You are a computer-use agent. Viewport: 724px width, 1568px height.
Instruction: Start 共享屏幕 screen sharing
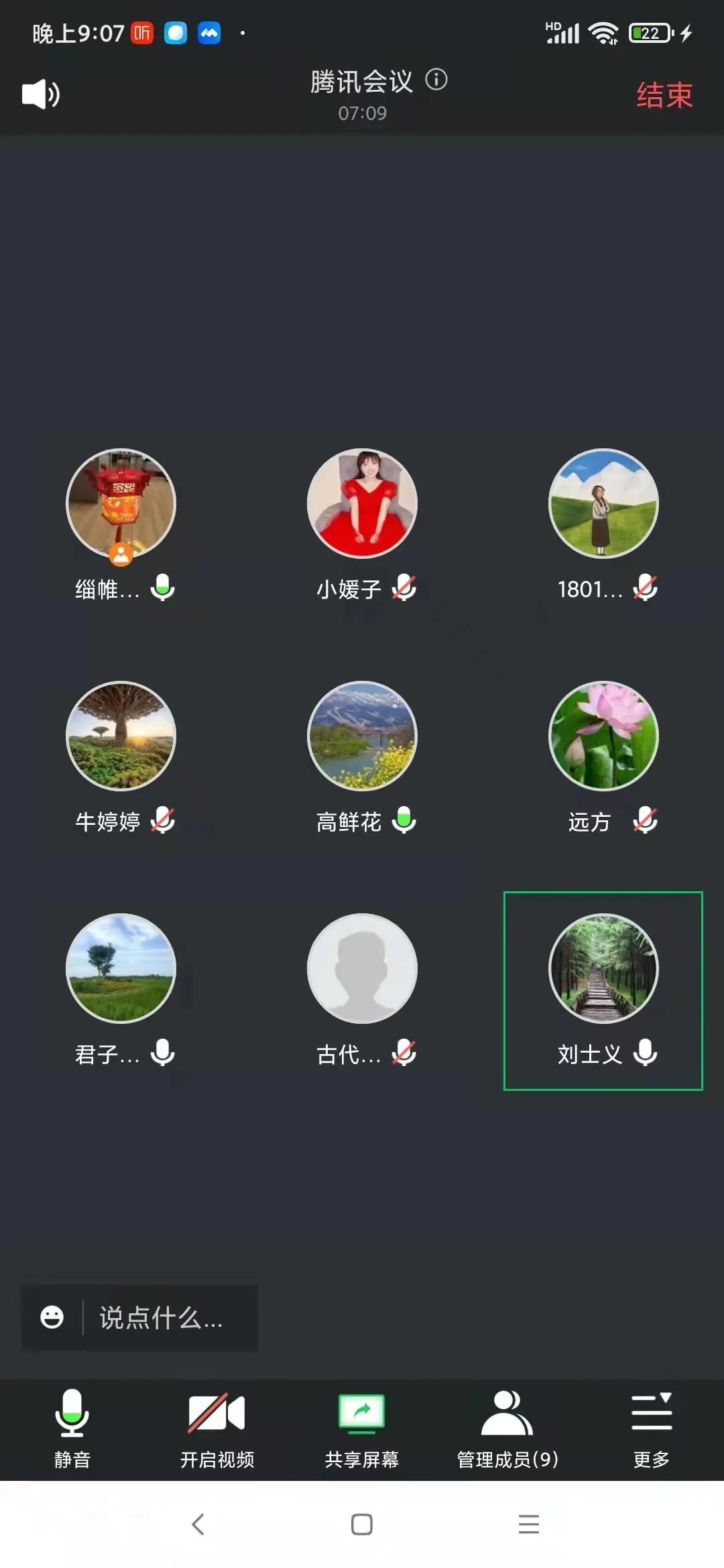[361, 1429]
